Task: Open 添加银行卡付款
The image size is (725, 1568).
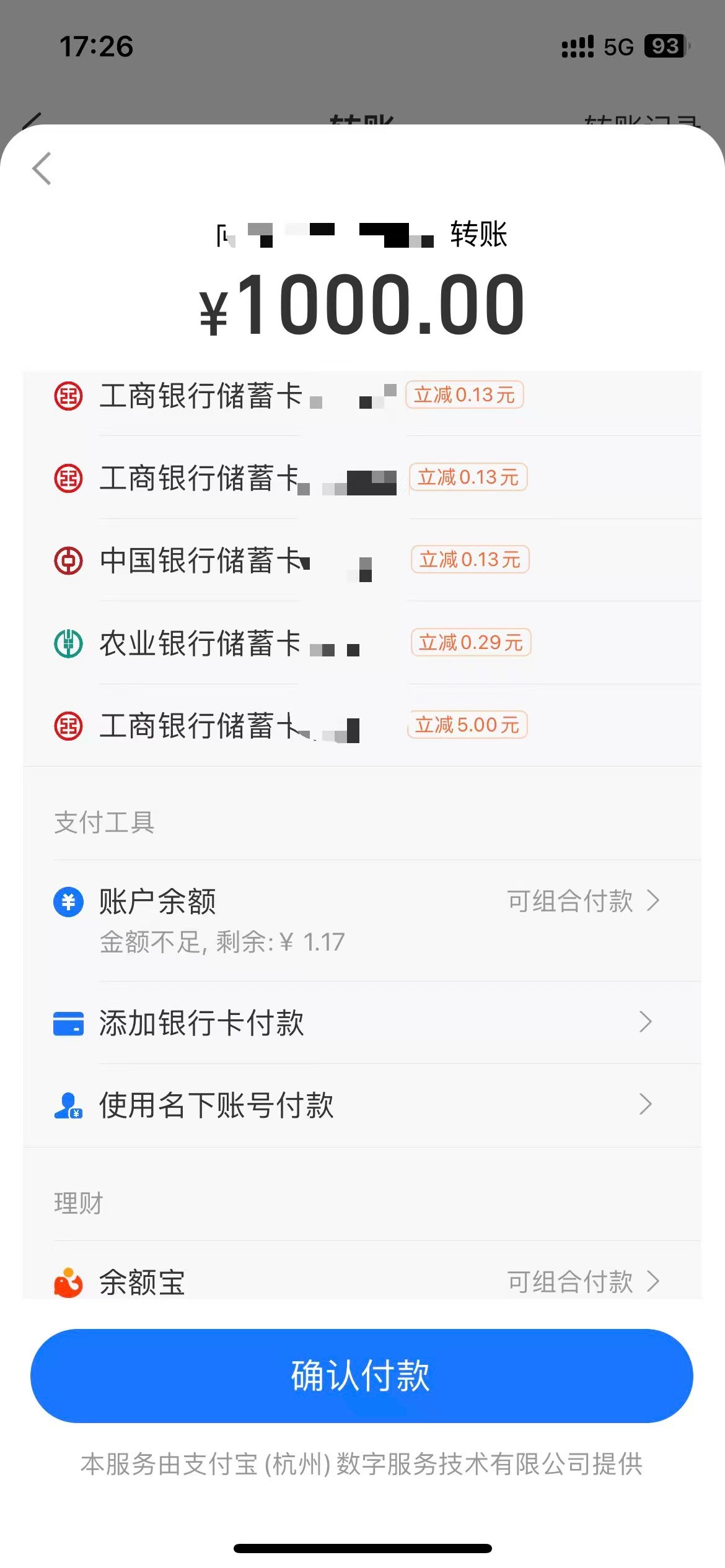Action: [x=362, y=1022]
